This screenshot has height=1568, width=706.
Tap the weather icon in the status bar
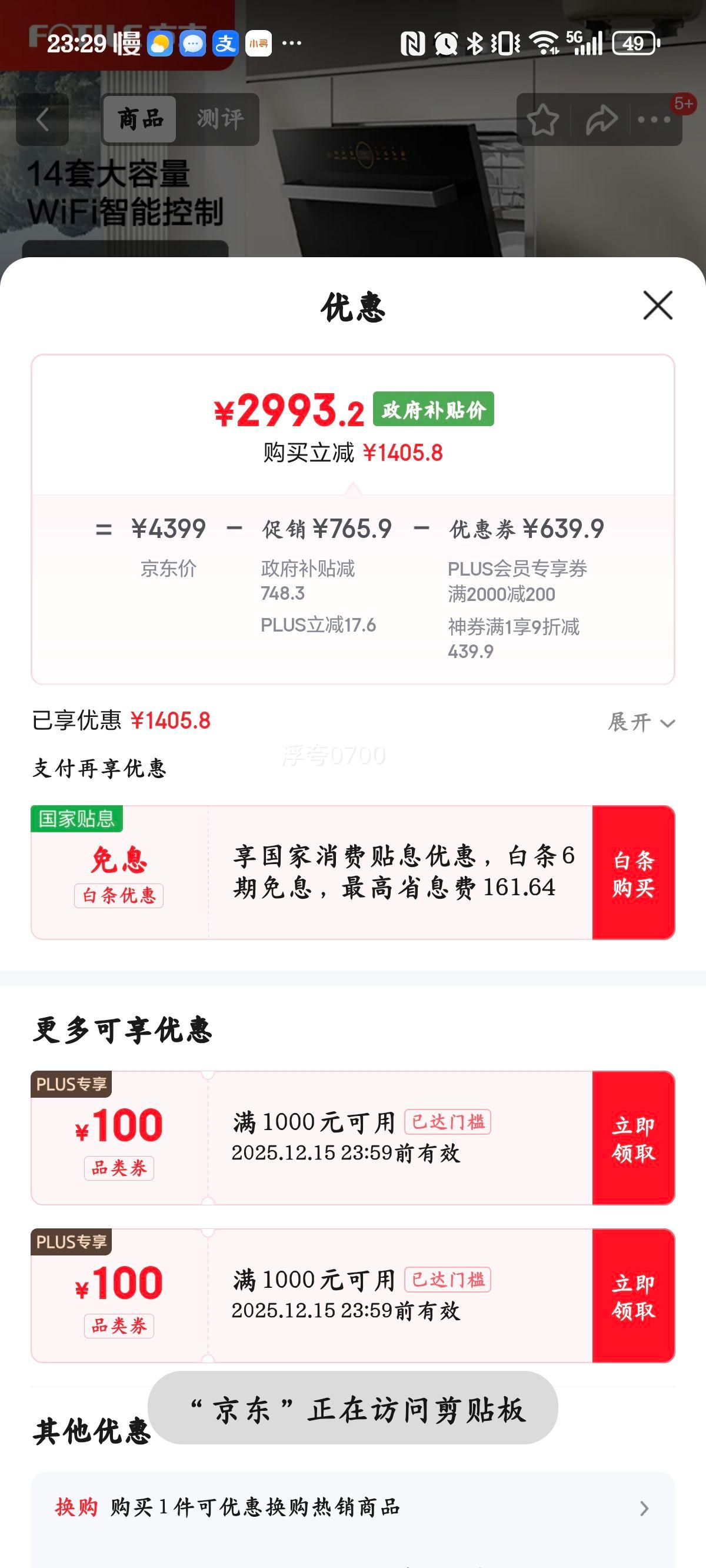tap(159, 42)
